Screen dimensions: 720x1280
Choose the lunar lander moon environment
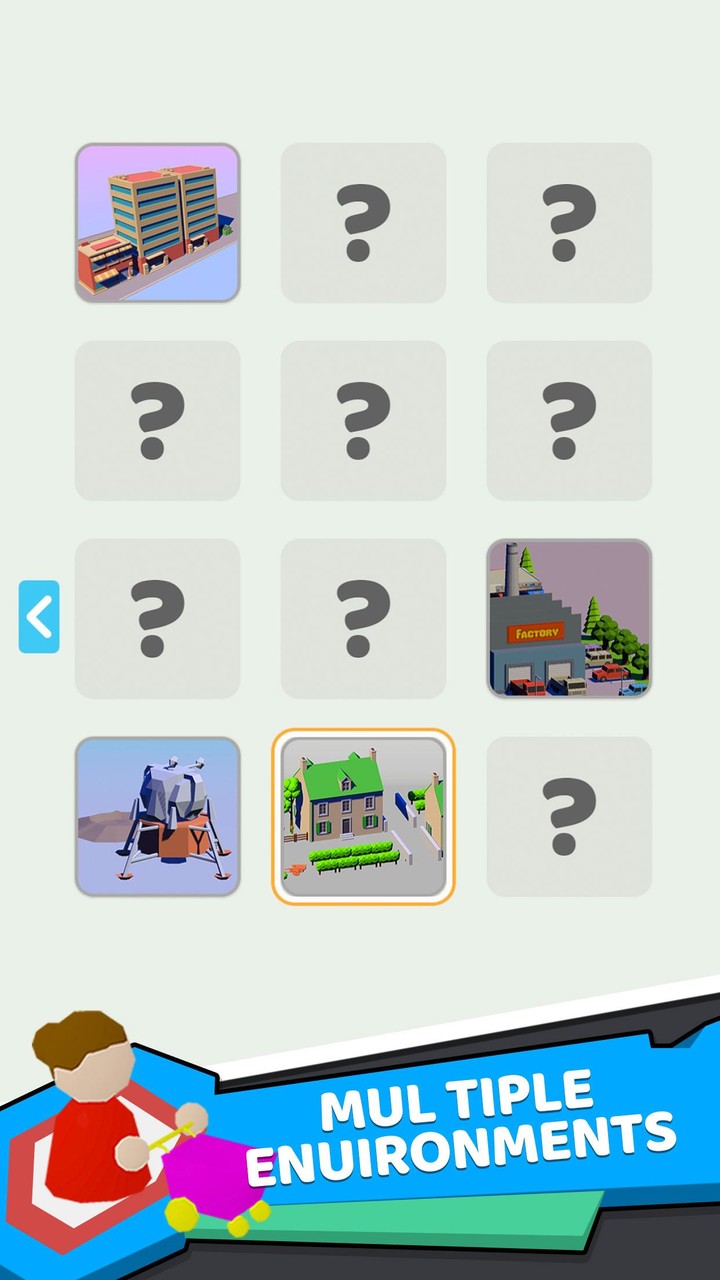point(158,816)
